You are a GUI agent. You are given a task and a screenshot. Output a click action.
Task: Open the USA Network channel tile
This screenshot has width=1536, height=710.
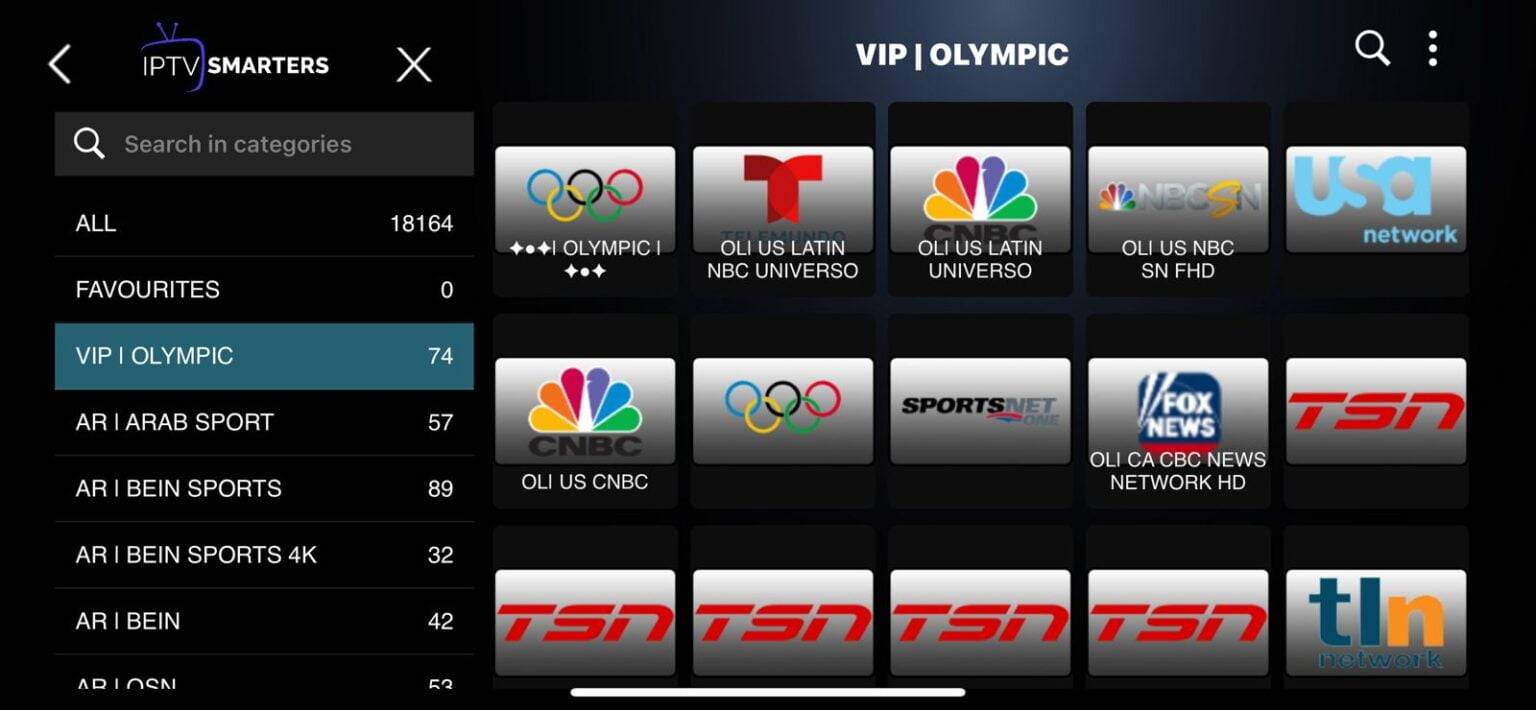pos(1375,200)
